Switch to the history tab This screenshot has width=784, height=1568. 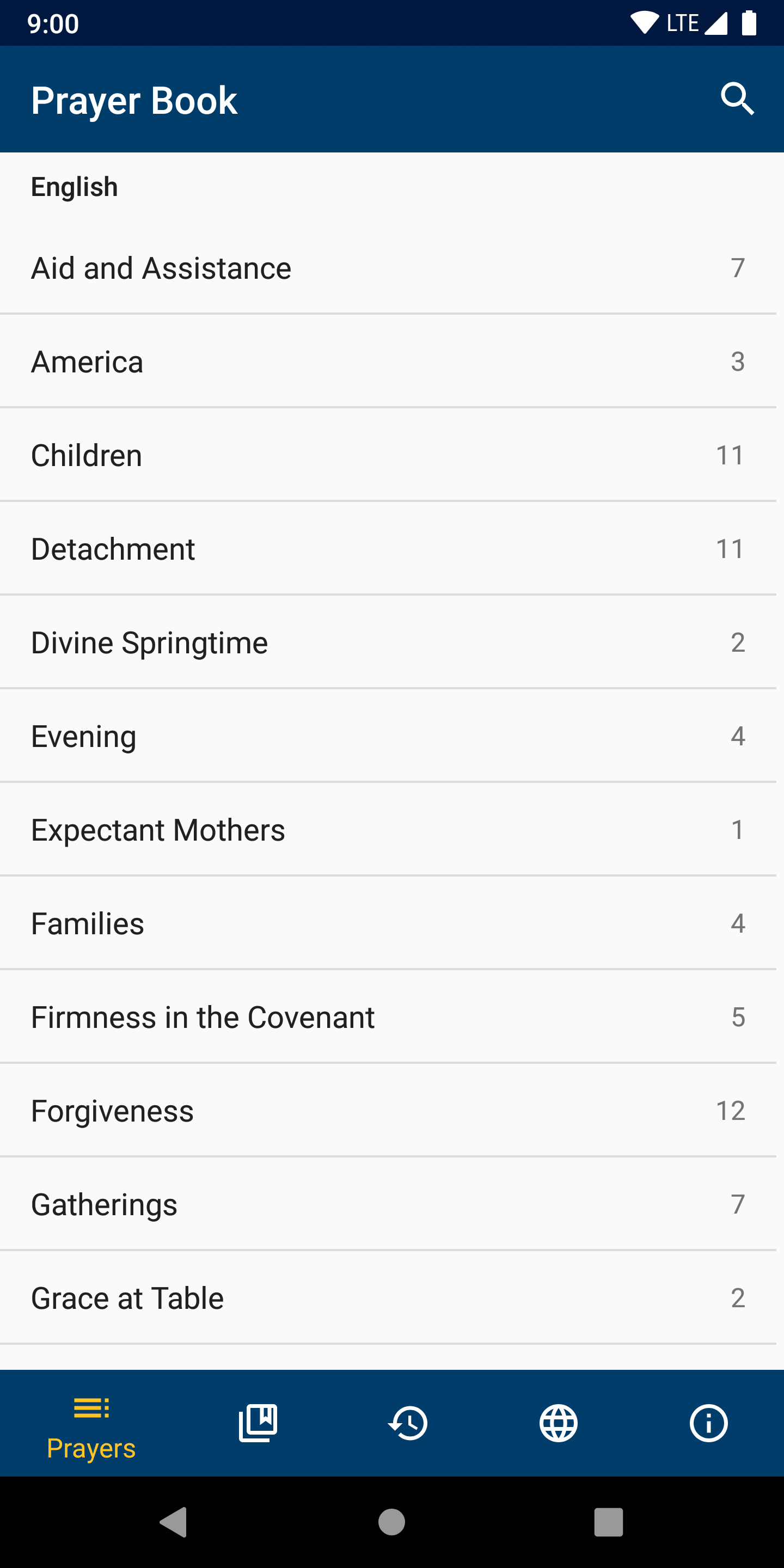(408, 1423)
